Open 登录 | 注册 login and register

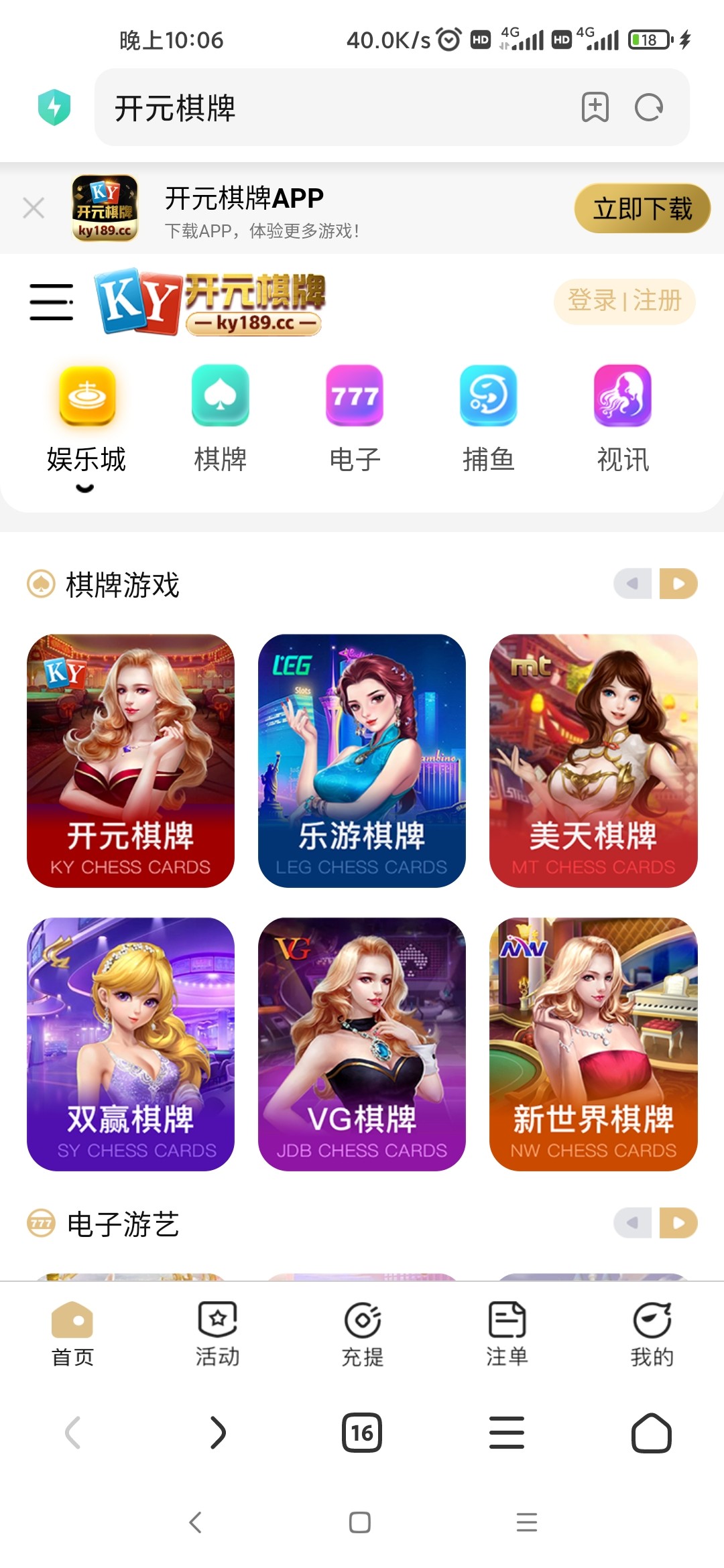pyautogui.click(x=624, y=301)
